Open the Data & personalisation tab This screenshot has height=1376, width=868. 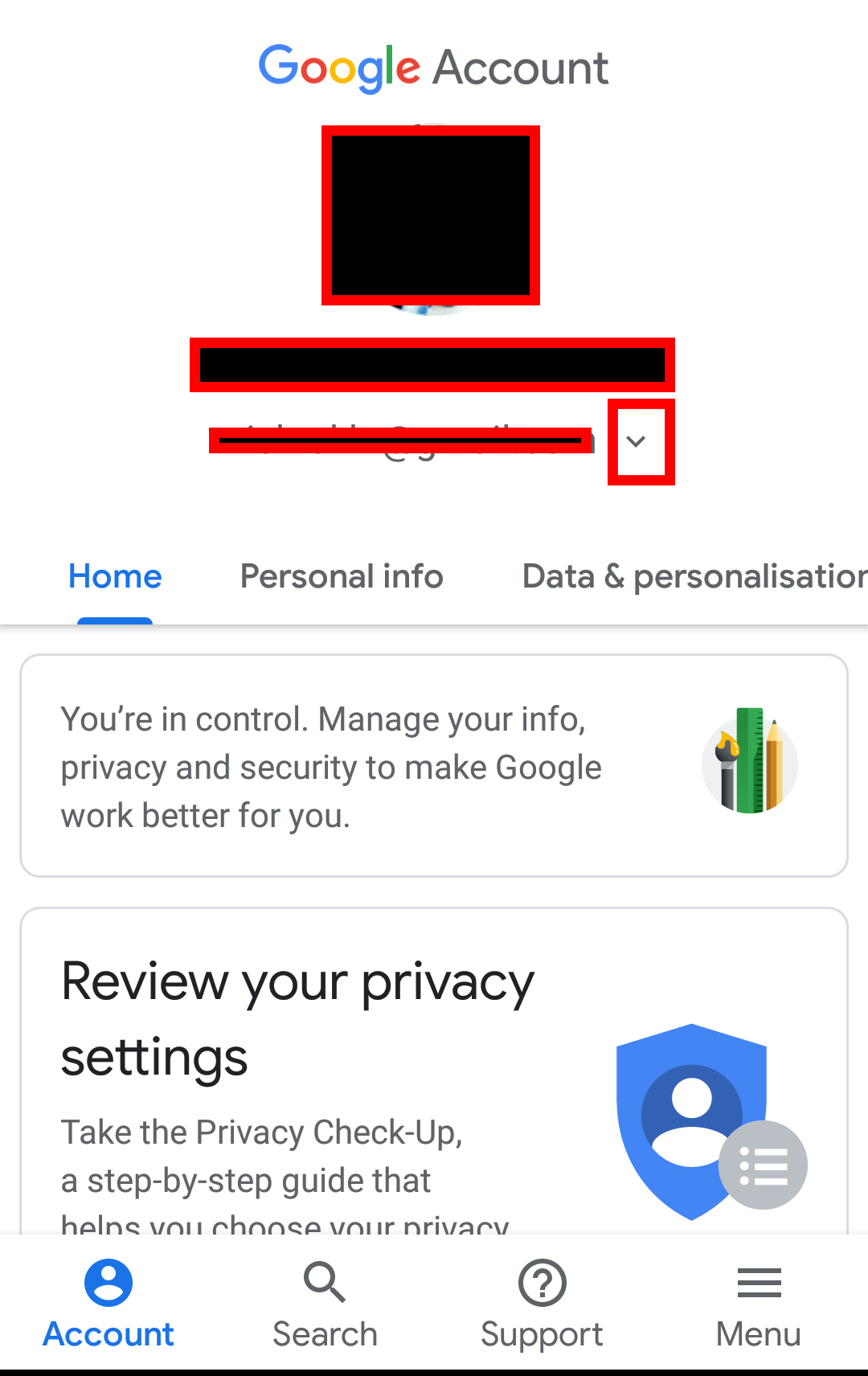pos(693,576)
